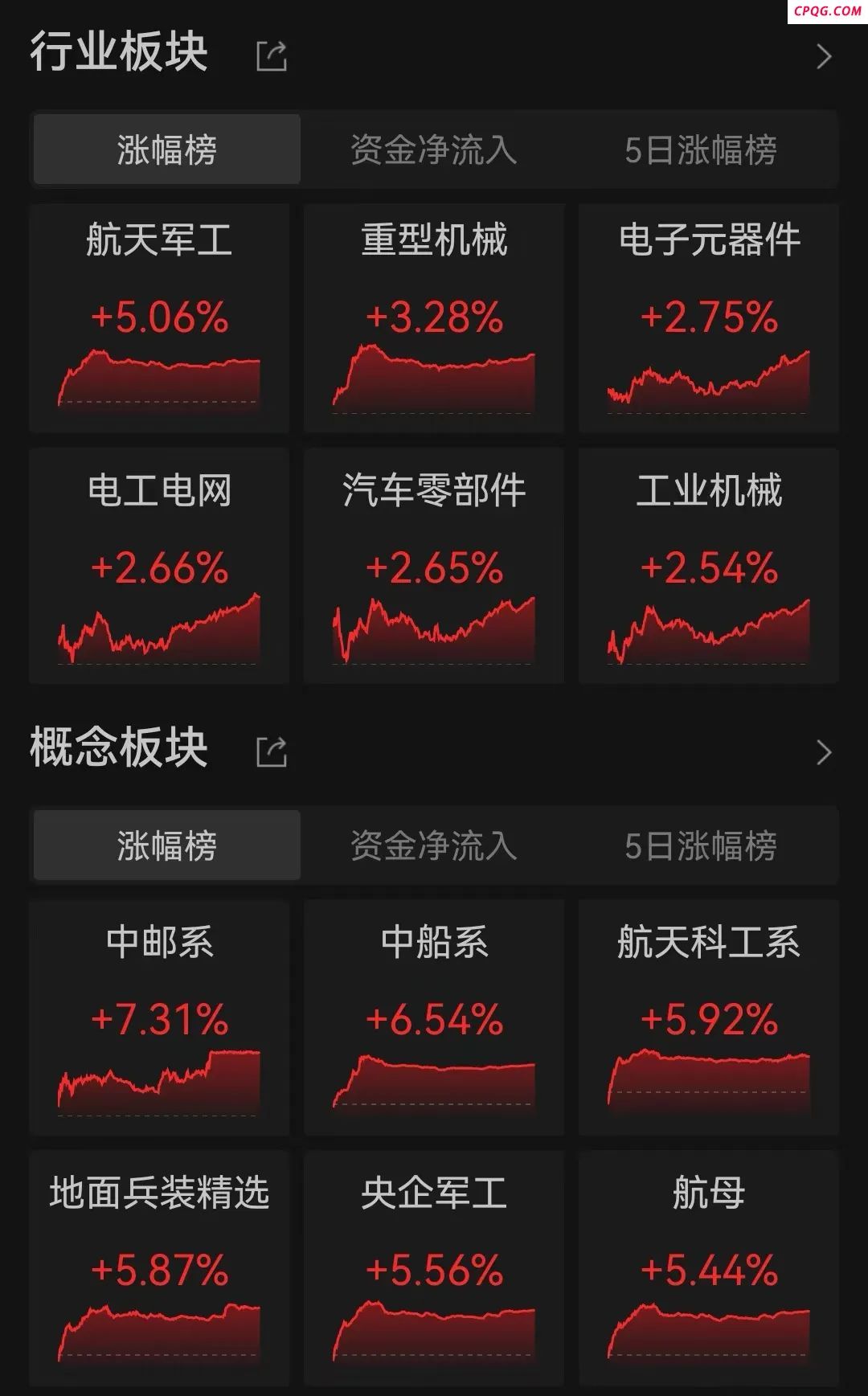The image size is (868, 1396).
Task: Switch to 资金净流入 tab under 行业板块
Action: [x=434, y=149]
